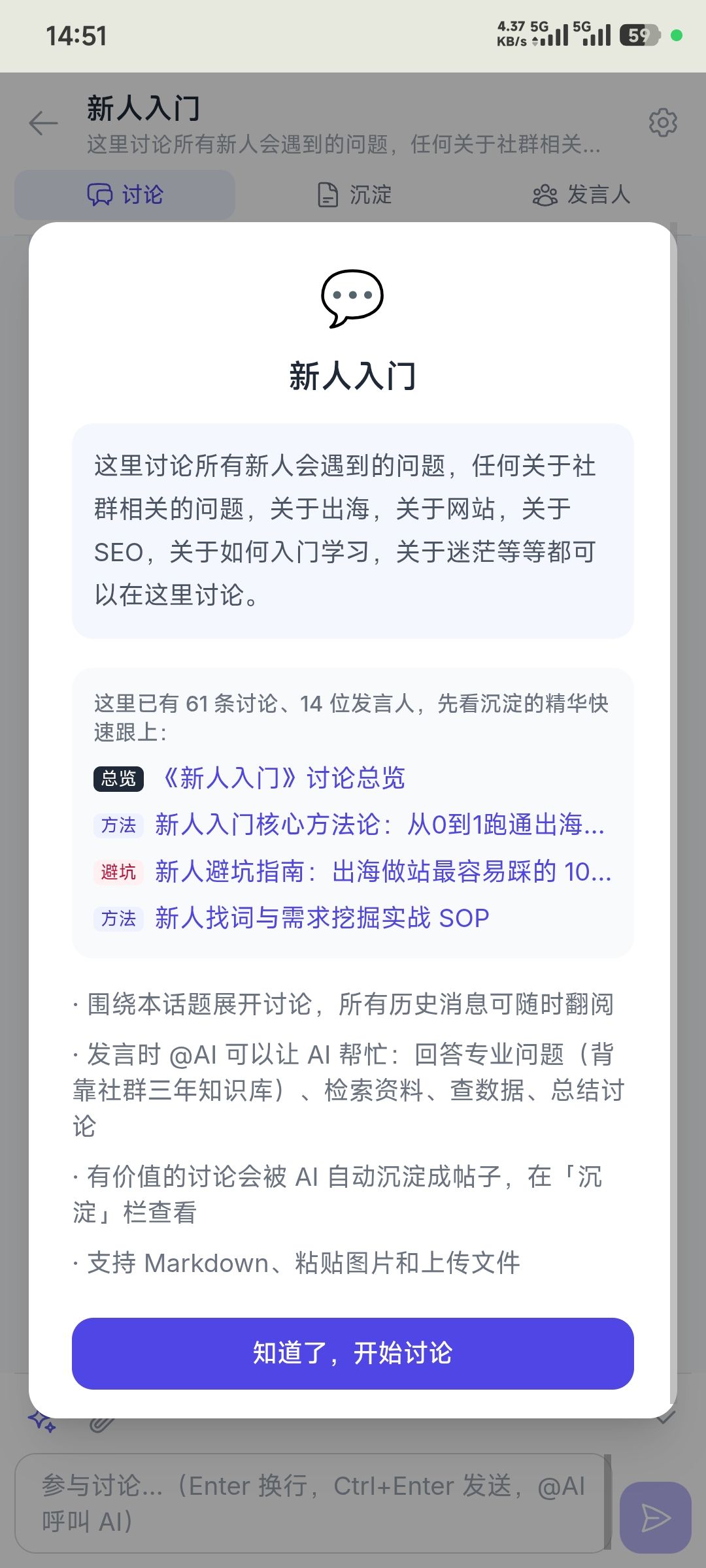Send message with paper plane button
Viewport: 706px width, 1568px height.
click(x=656, y=1517)
